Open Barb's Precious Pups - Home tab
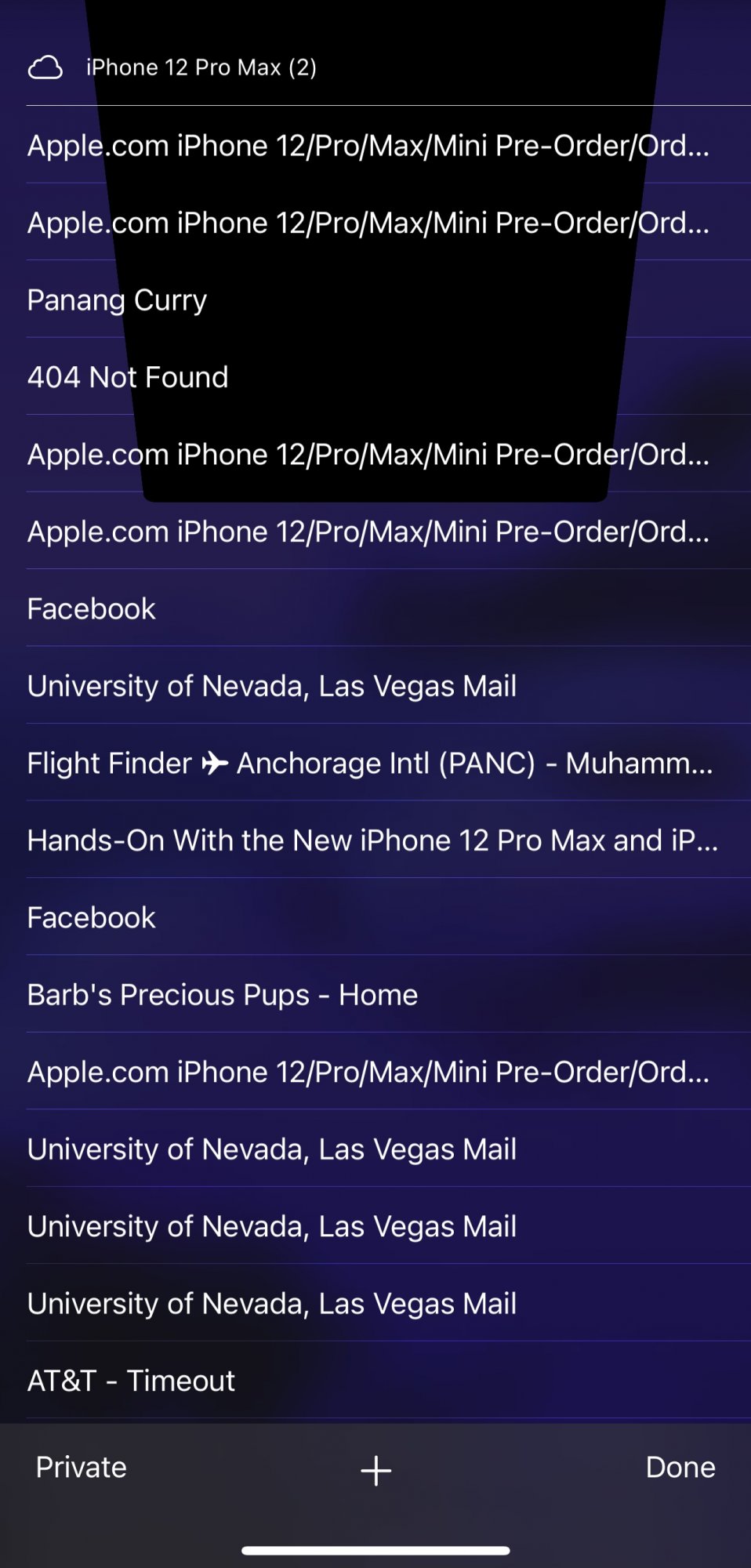 [x=223, y=995]
